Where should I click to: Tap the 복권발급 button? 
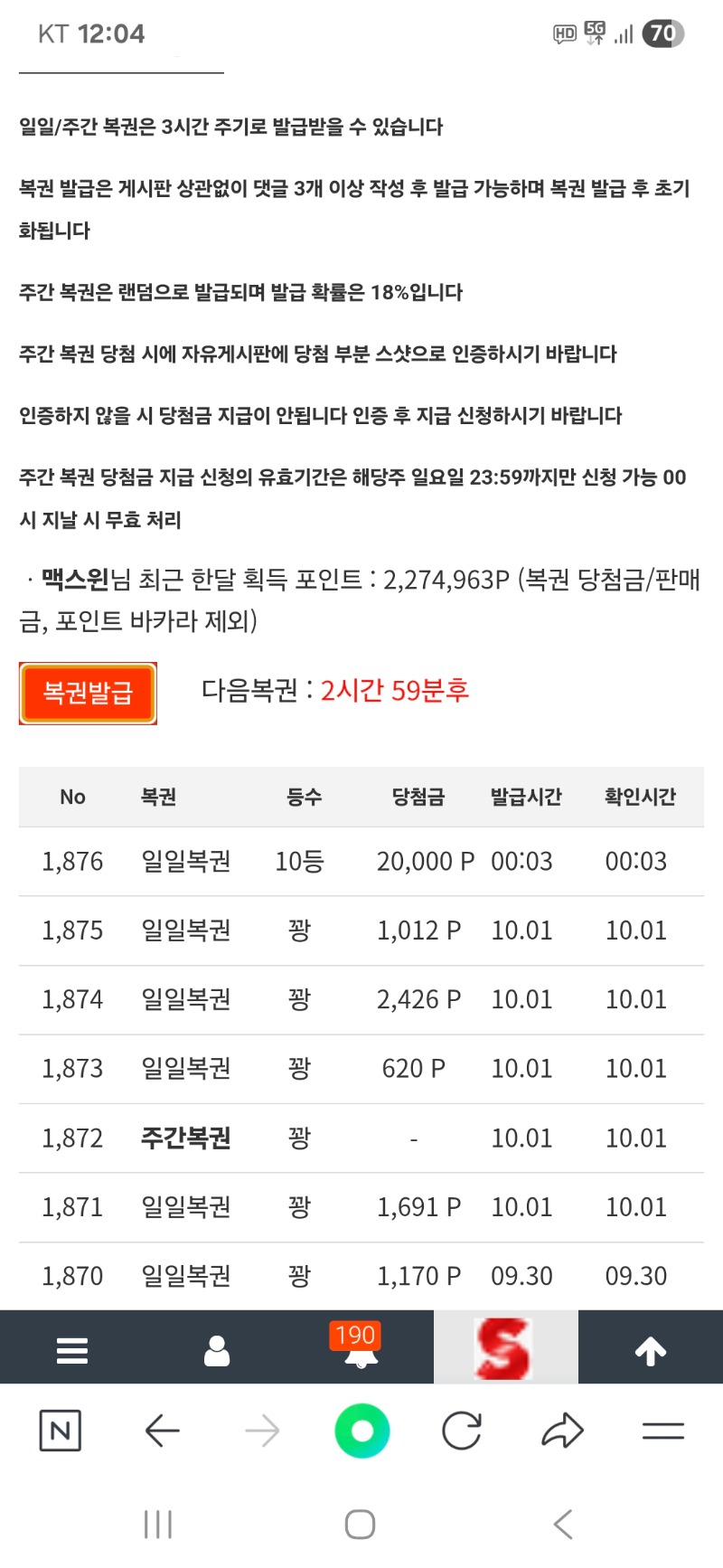[88, 694]
